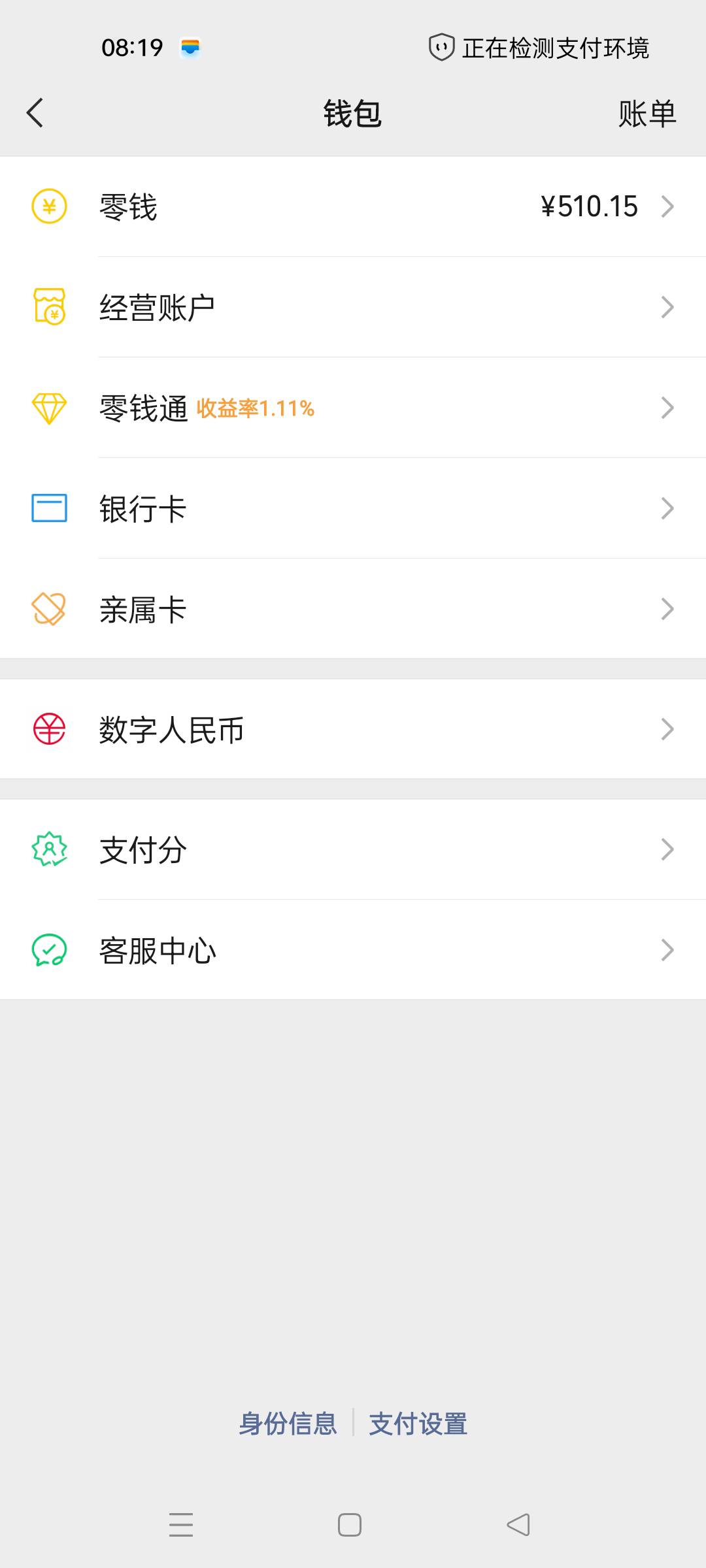Open 亲属卡
This screenshot has height=1568, width=706.
(x=353, y=609)
